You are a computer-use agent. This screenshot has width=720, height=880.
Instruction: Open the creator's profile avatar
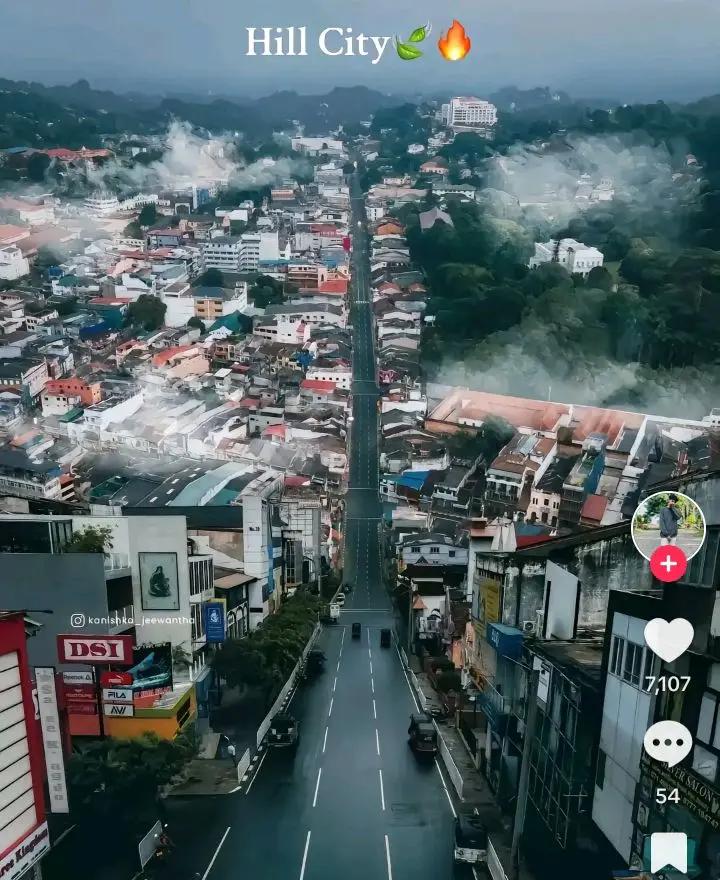668,524
